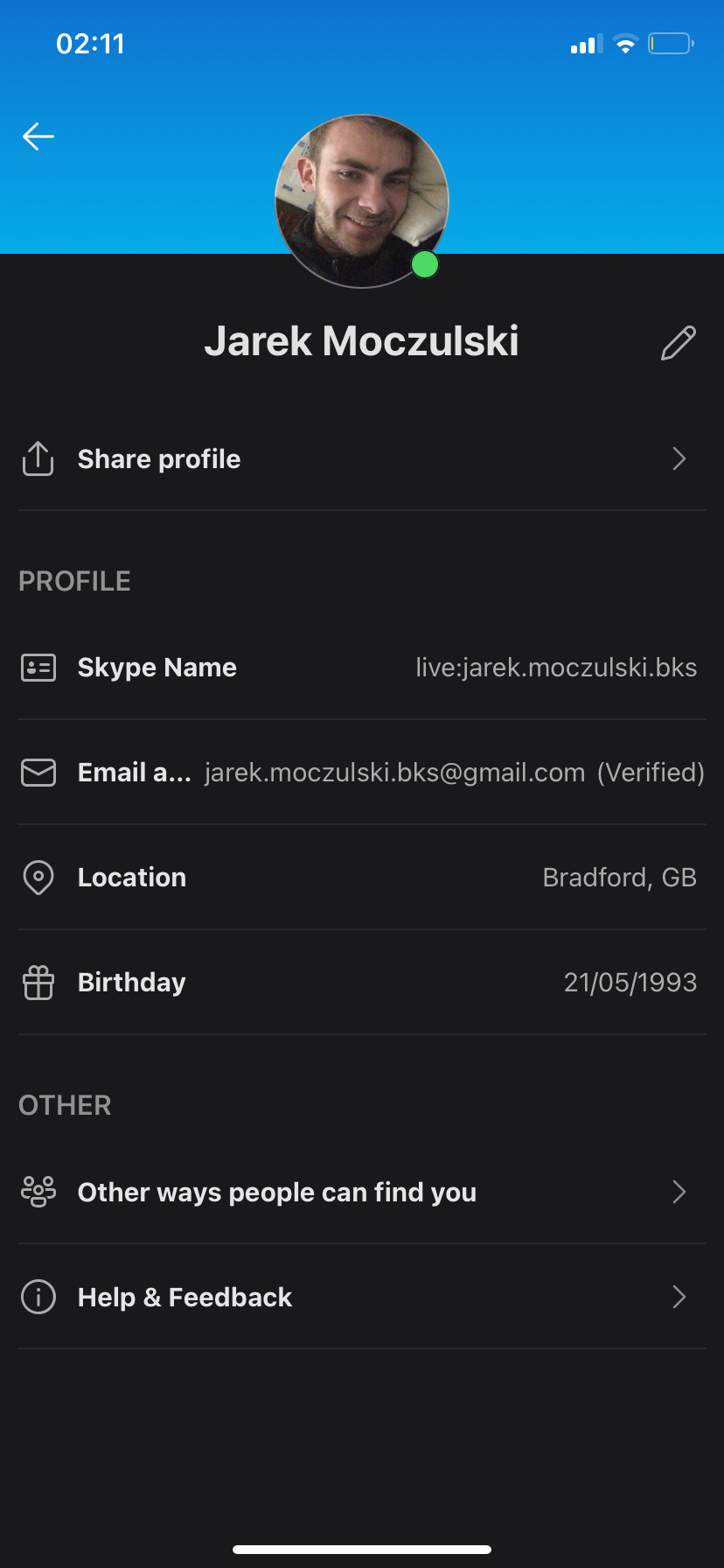Open Other ways people can find you
Image resolution: width=724 pixels, height=1568 pixels.
pos(362,1192)
